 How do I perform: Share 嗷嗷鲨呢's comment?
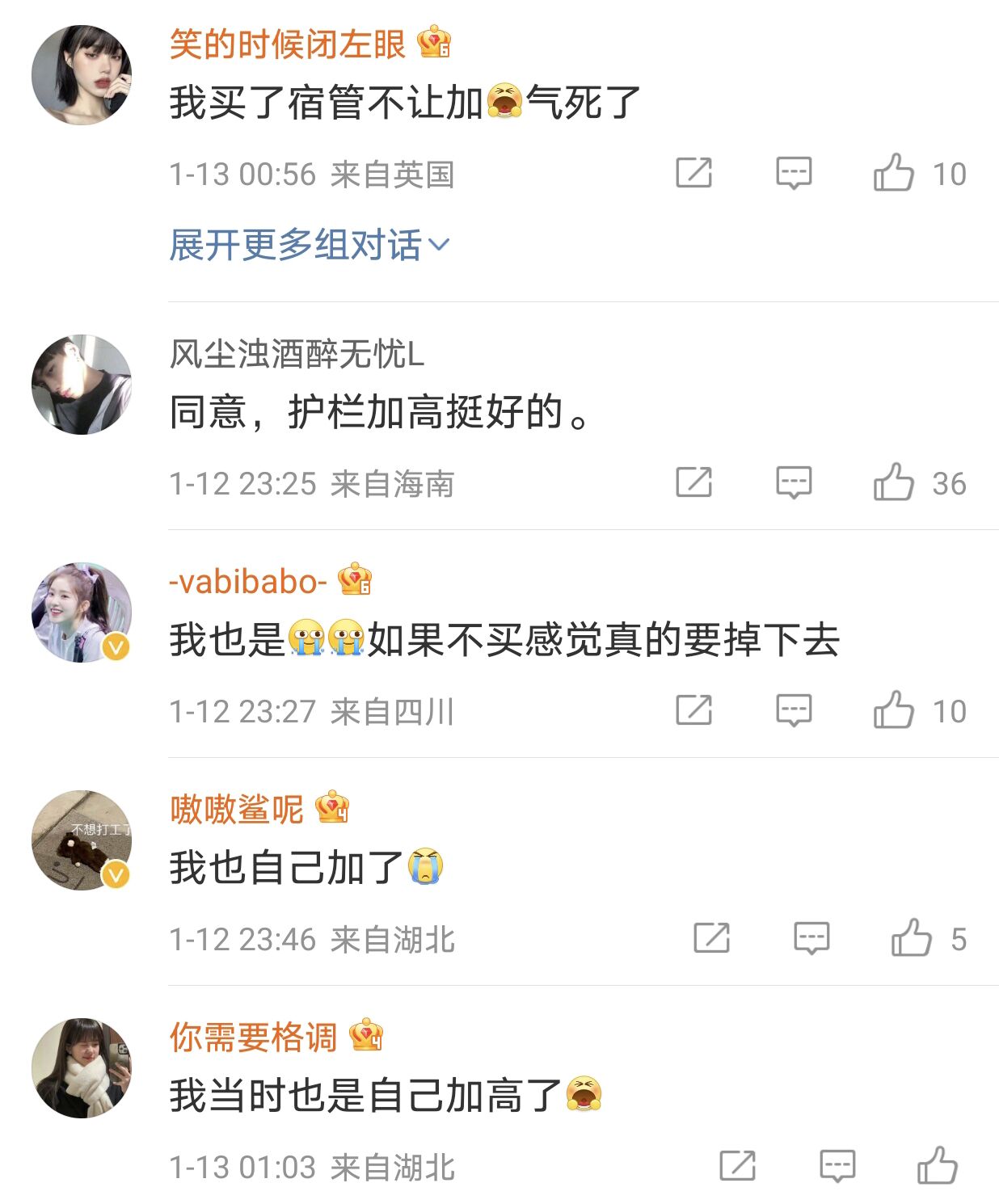pyautogui.click(x=711, y=938)
